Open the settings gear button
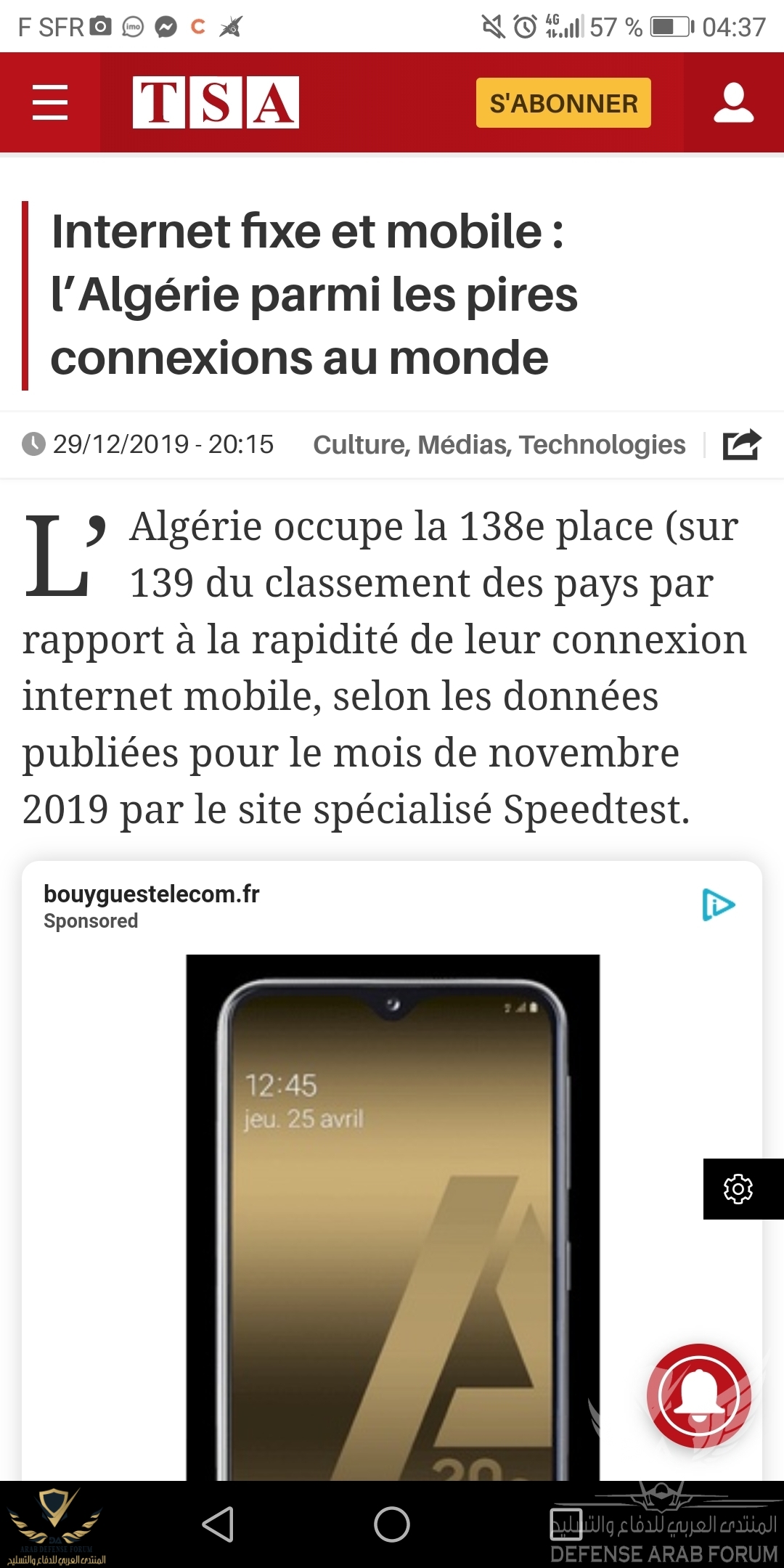Viewport: 784px width, 1568px height. (739, 1189)
